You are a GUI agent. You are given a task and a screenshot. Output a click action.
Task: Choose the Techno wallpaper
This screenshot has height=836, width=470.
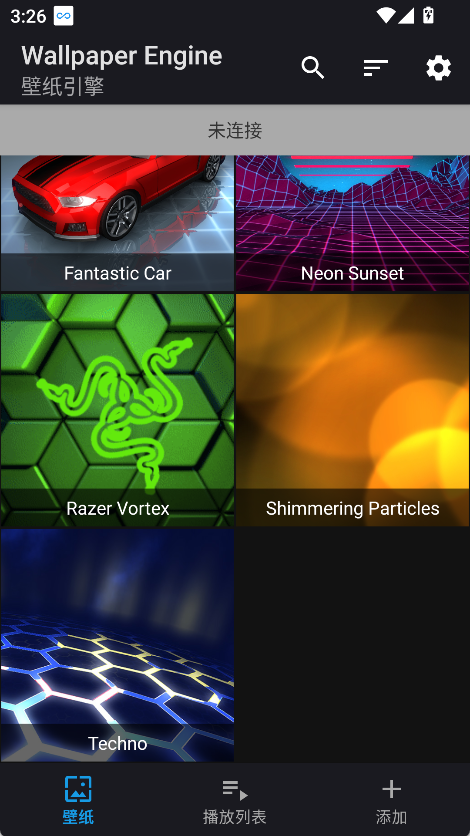(117, 645)
